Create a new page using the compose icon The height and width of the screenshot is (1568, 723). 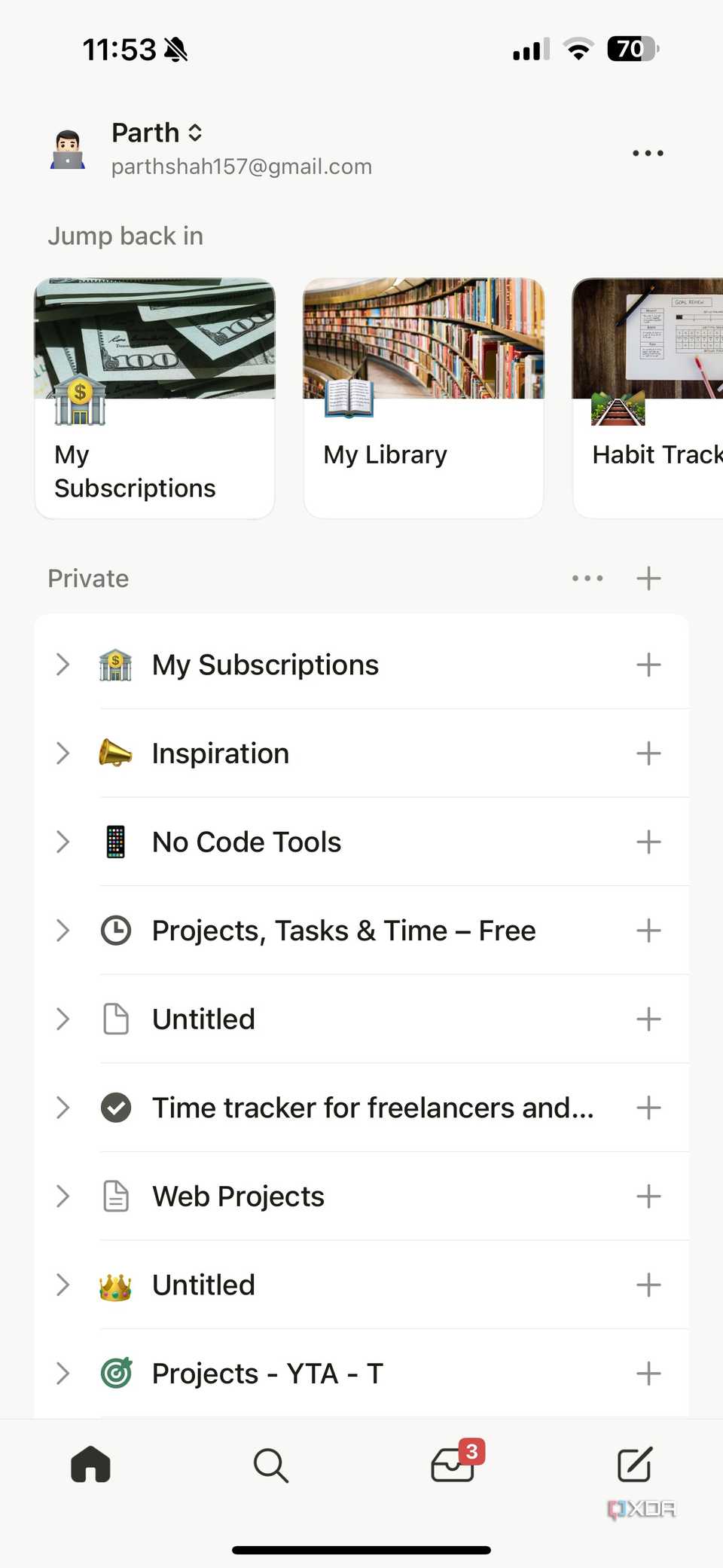point(633,1465)
